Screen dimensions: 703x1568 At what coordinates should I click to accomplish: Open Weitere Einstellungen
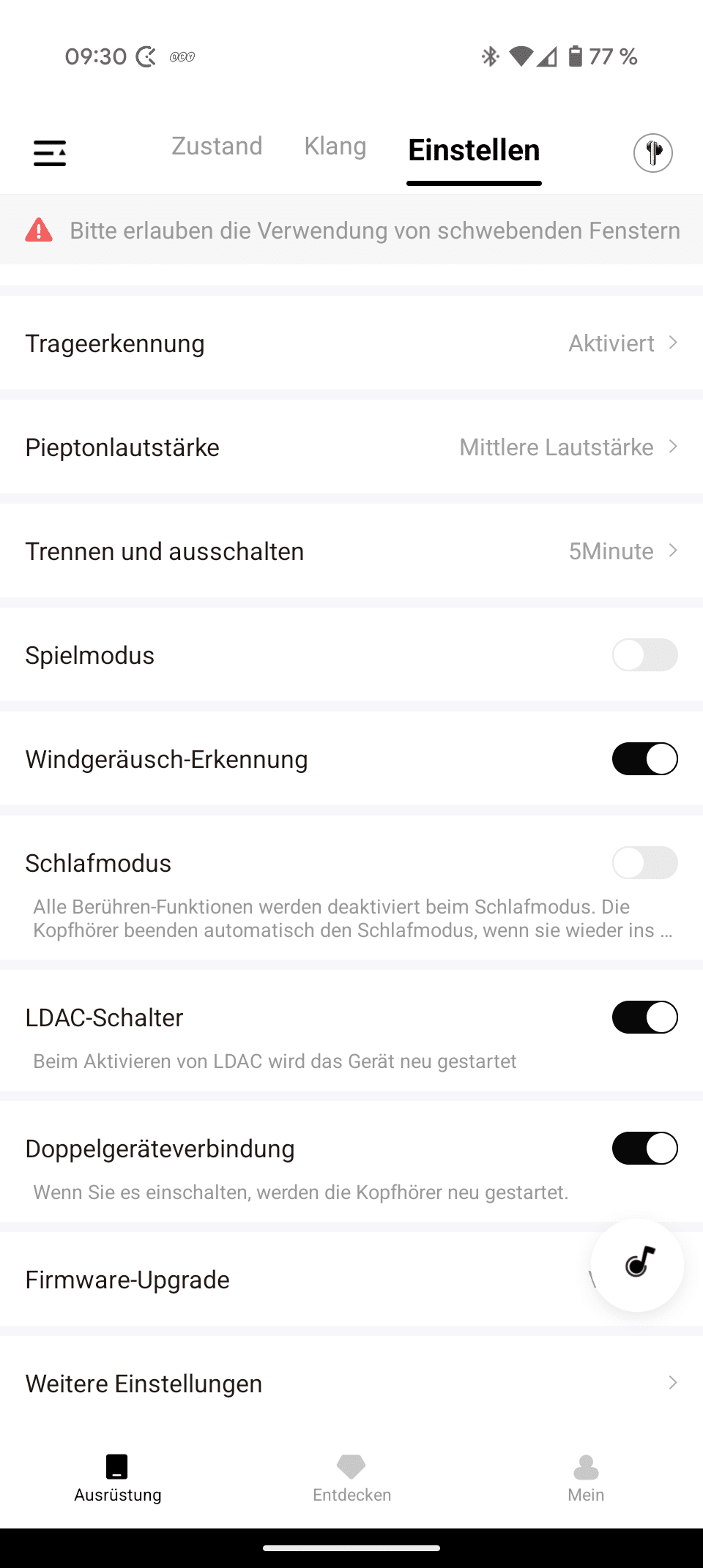point(351,1384)
